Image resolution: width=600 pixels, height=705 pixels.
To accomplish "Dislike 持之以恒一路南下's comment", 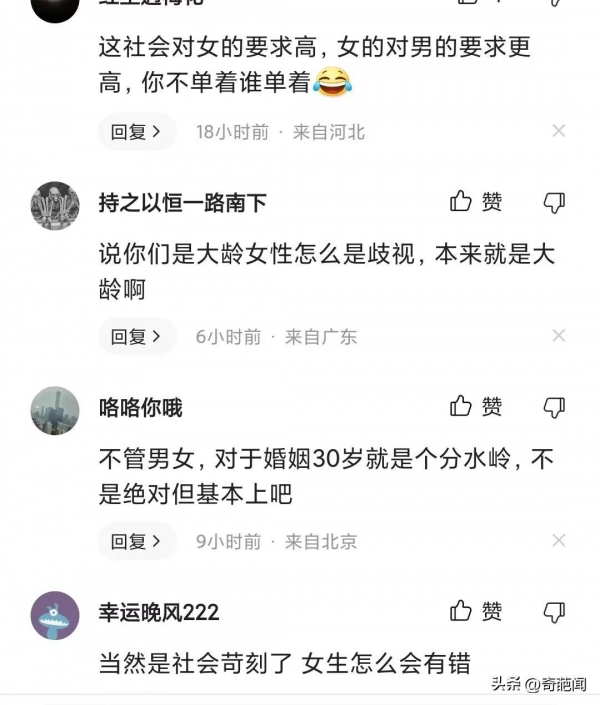I will pos(554,203).
